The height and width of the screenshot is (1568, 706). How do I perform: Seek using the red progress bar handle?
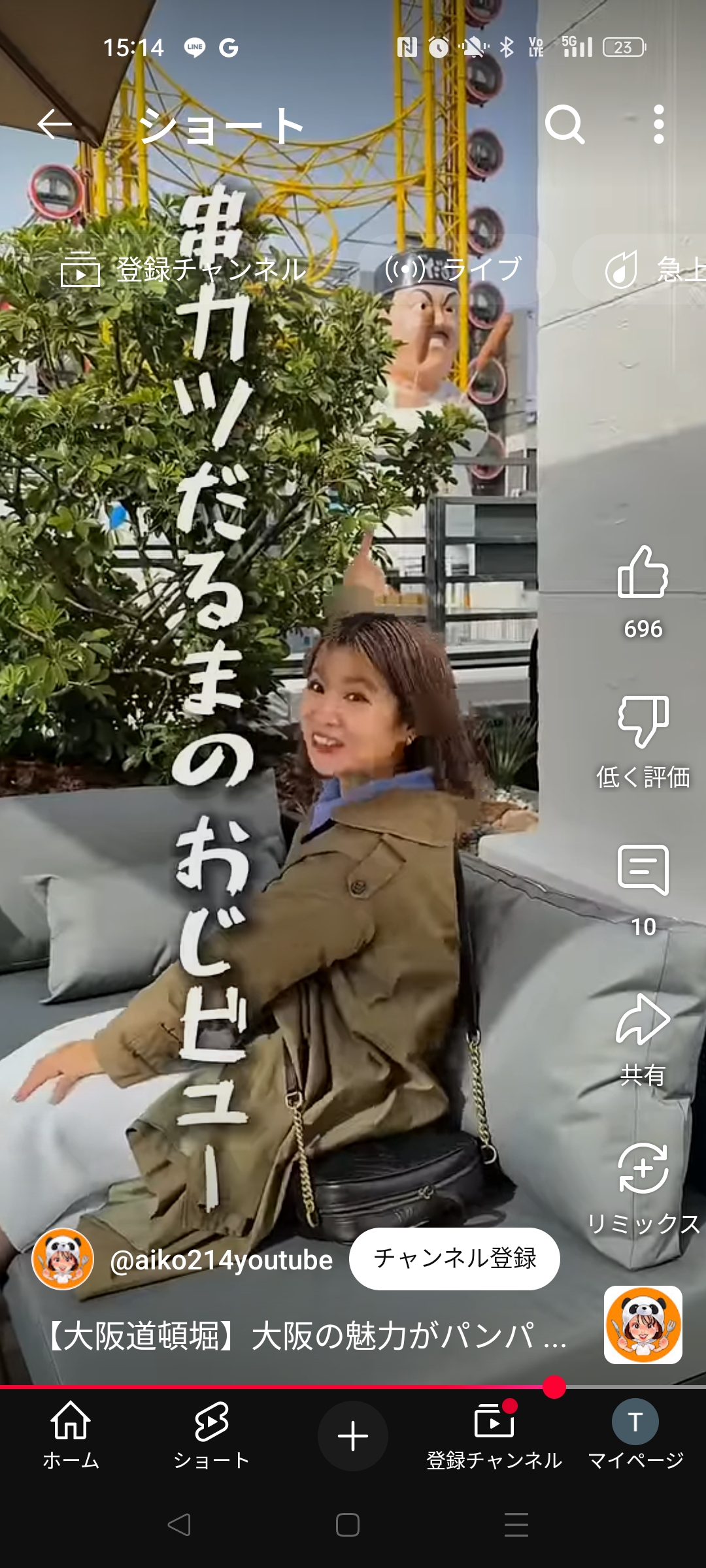coord(554,1387)
